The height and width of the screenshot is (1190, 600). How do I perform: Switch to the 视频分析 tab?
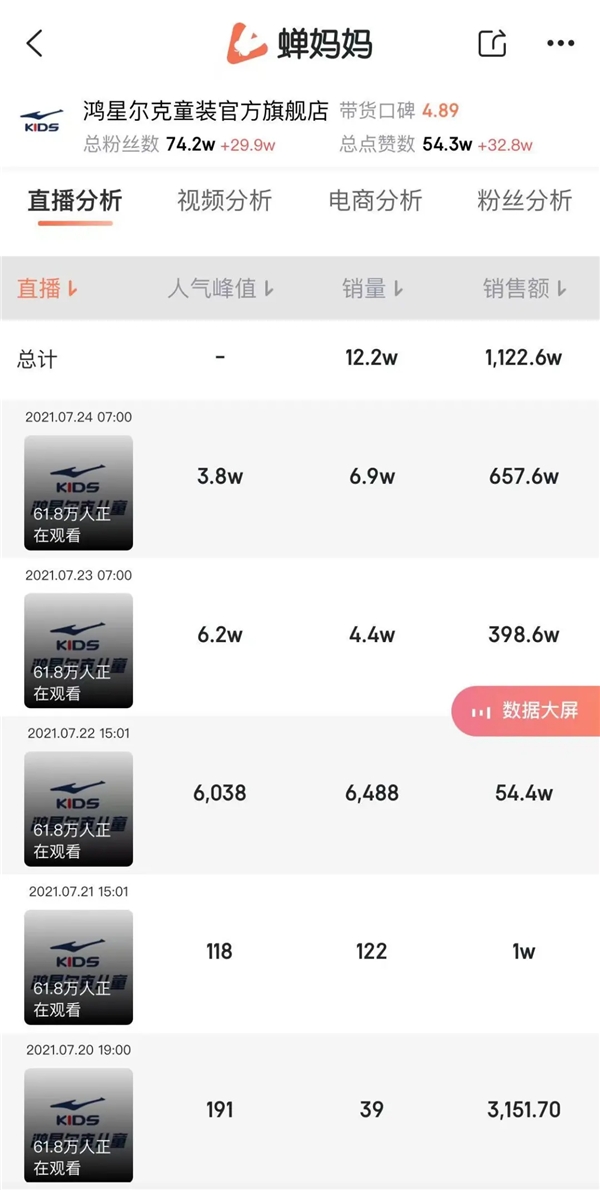click(x=224, y=201)
